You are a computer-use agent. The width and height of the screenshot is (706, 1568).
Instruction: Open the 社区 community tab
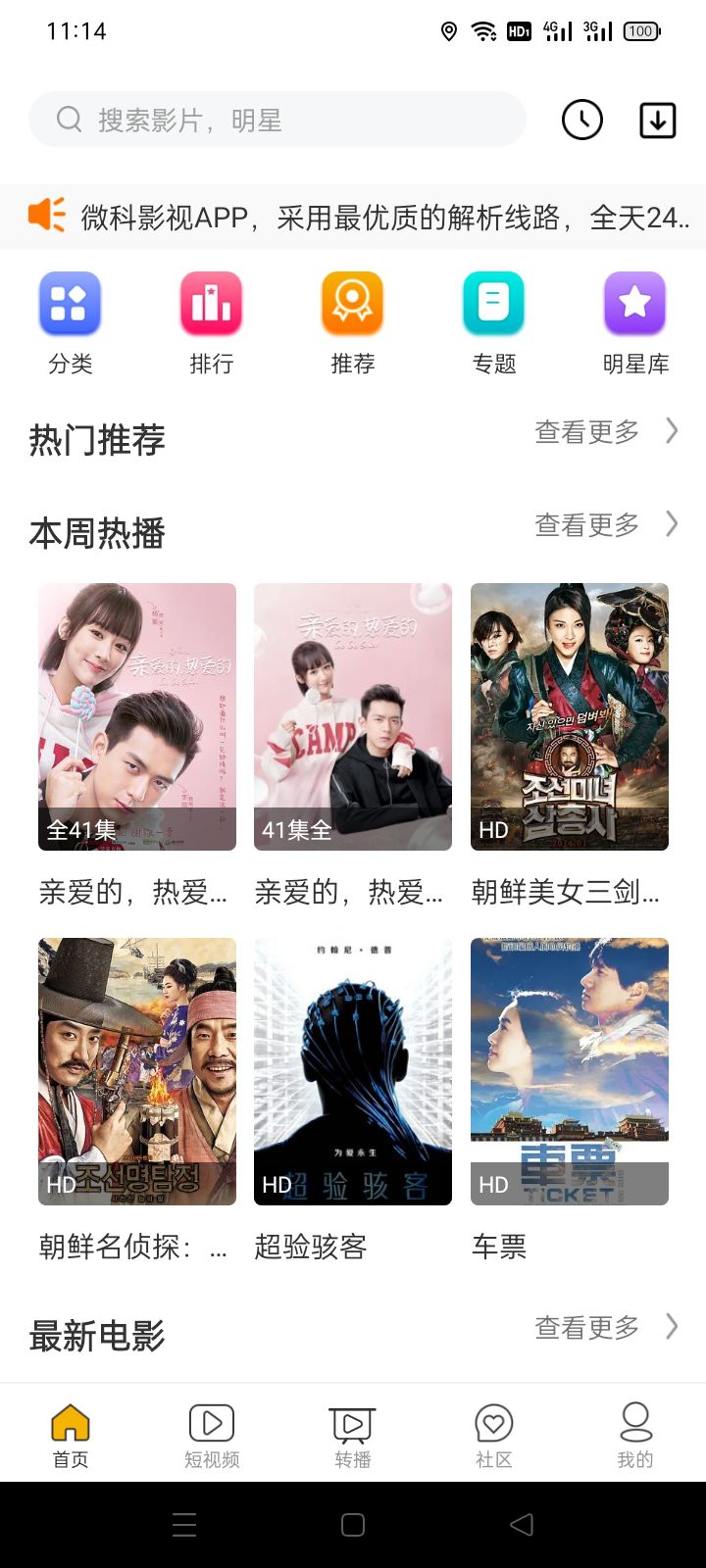tap(493, 1433)
